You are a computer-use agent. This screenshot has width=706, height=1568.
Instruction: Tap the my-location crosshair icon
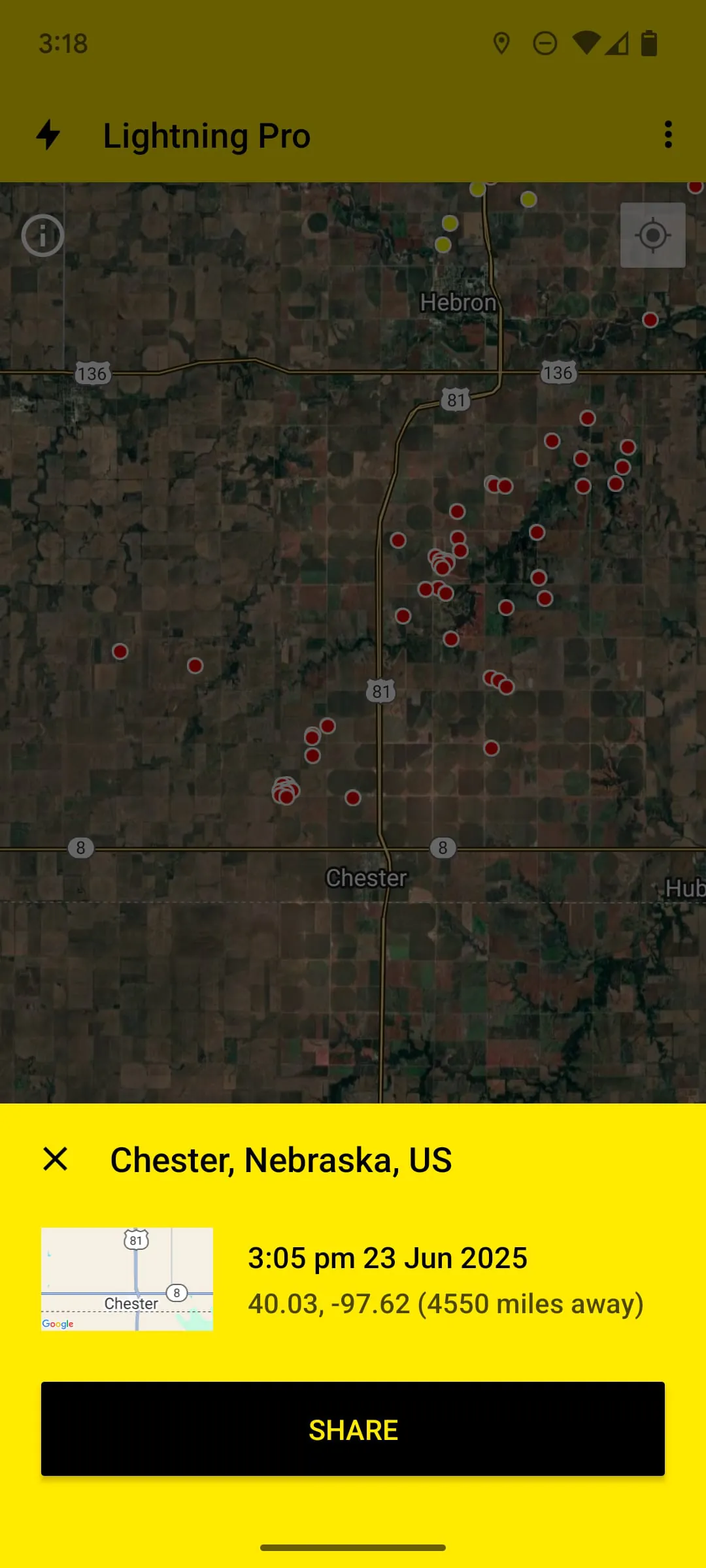tap(652, 236)
